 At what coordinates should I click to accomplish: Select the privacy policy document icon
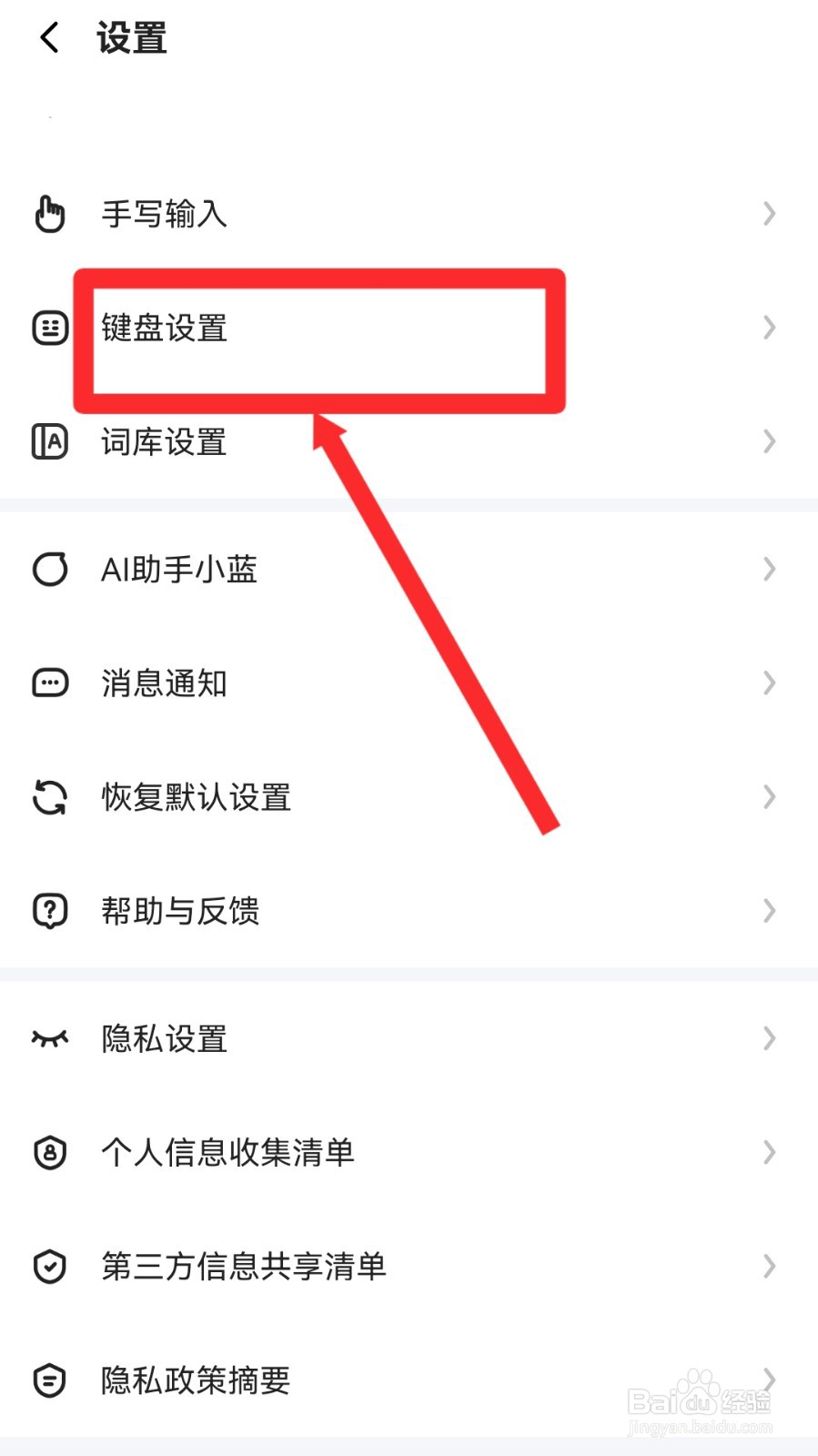coord(50,1380)
